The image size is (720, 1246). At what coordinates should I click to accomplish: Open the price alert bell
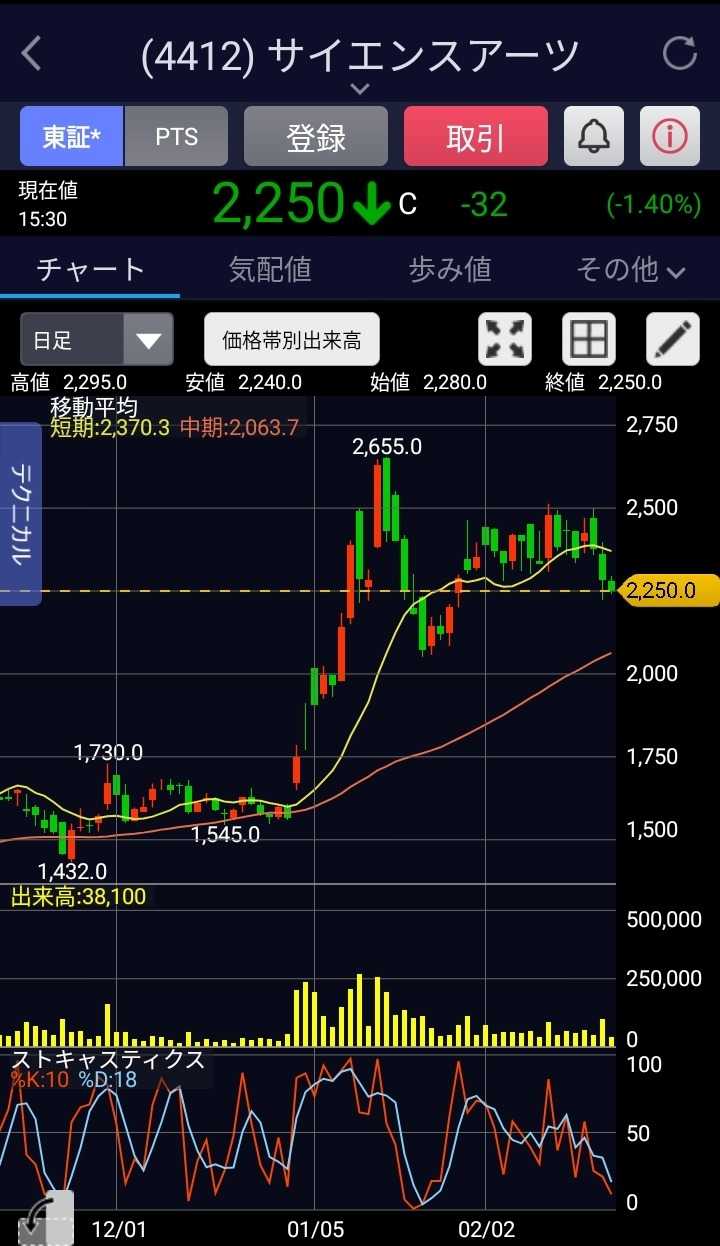(594, 137)
